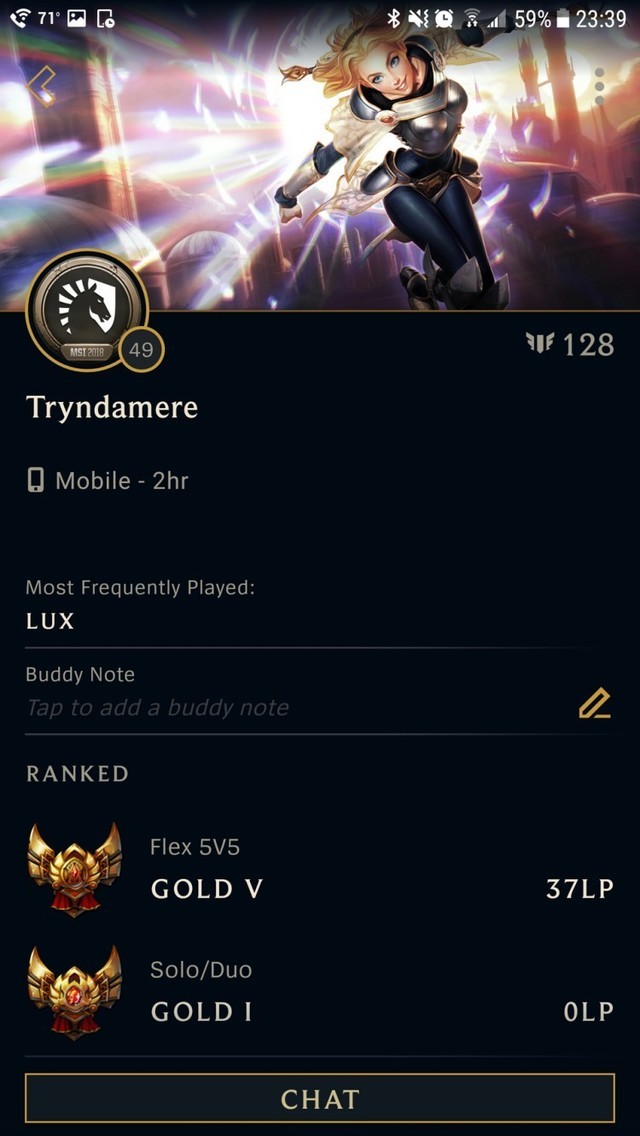Screen dimensions: 640x1136
Task: Edit buddy note with the pencil icon
Action: [x=594, y=704]
